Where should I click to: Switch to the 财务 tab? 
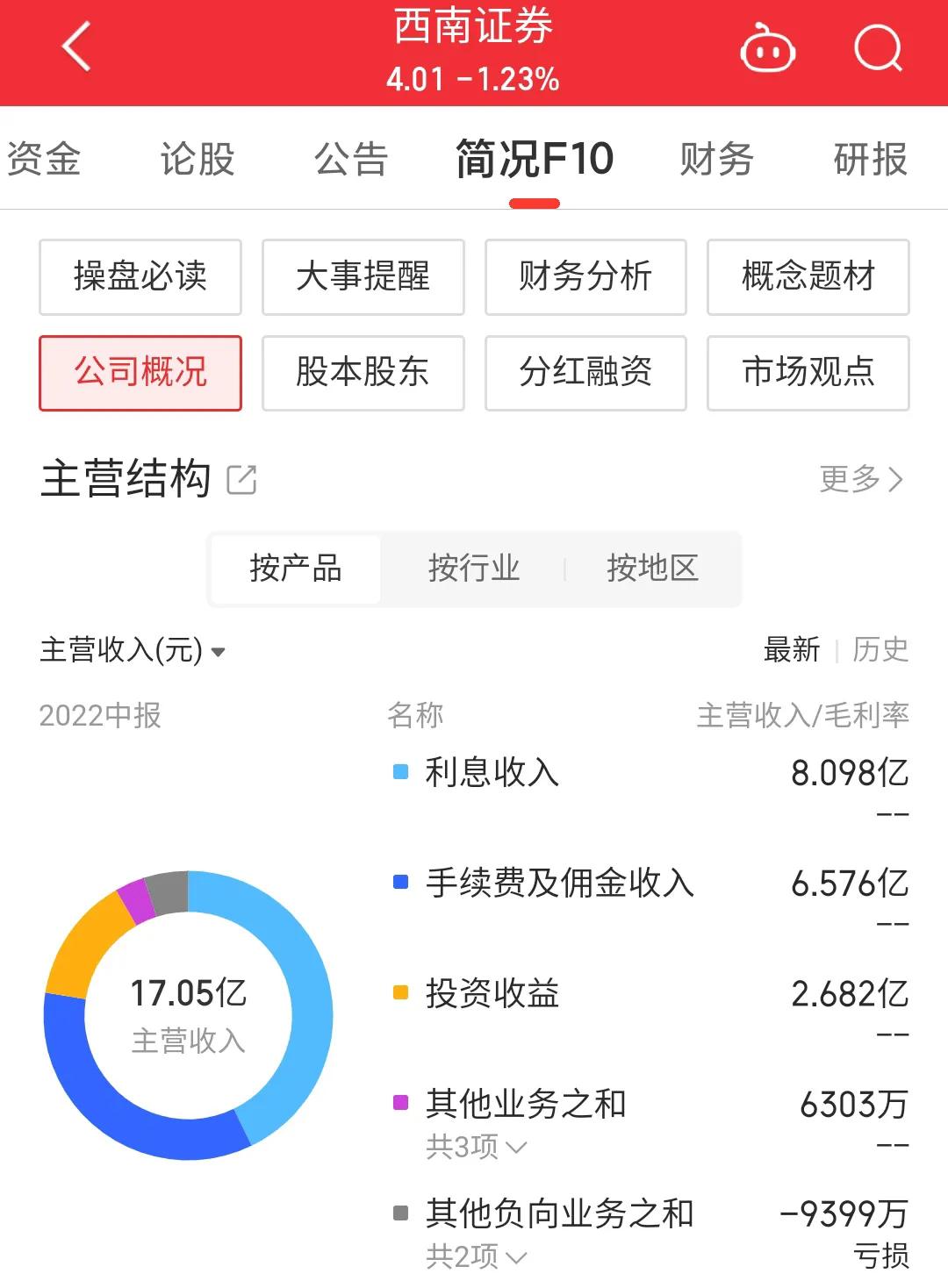point(716,160)
